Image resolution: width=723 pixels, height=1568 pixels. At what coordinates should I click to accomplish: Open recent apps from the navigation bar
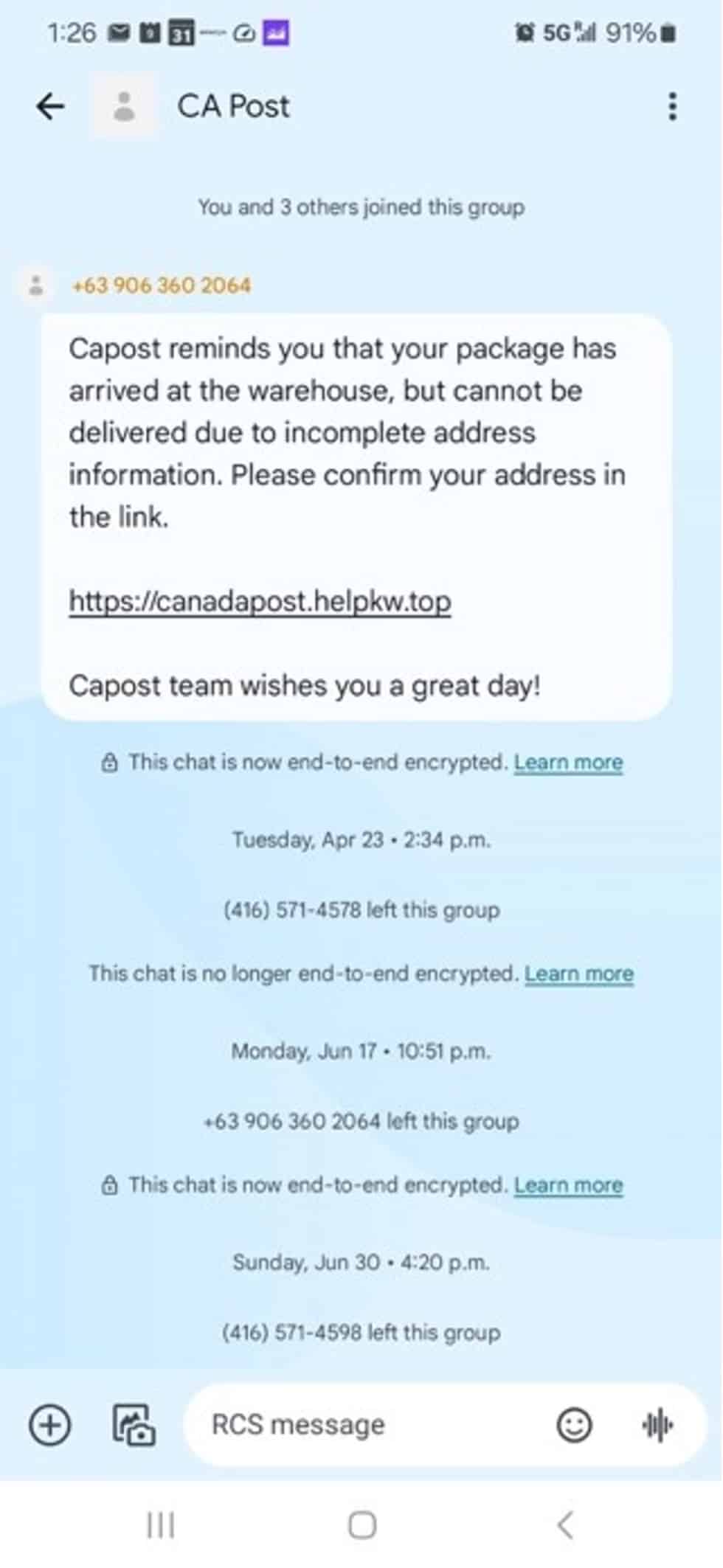(161, 1525)
